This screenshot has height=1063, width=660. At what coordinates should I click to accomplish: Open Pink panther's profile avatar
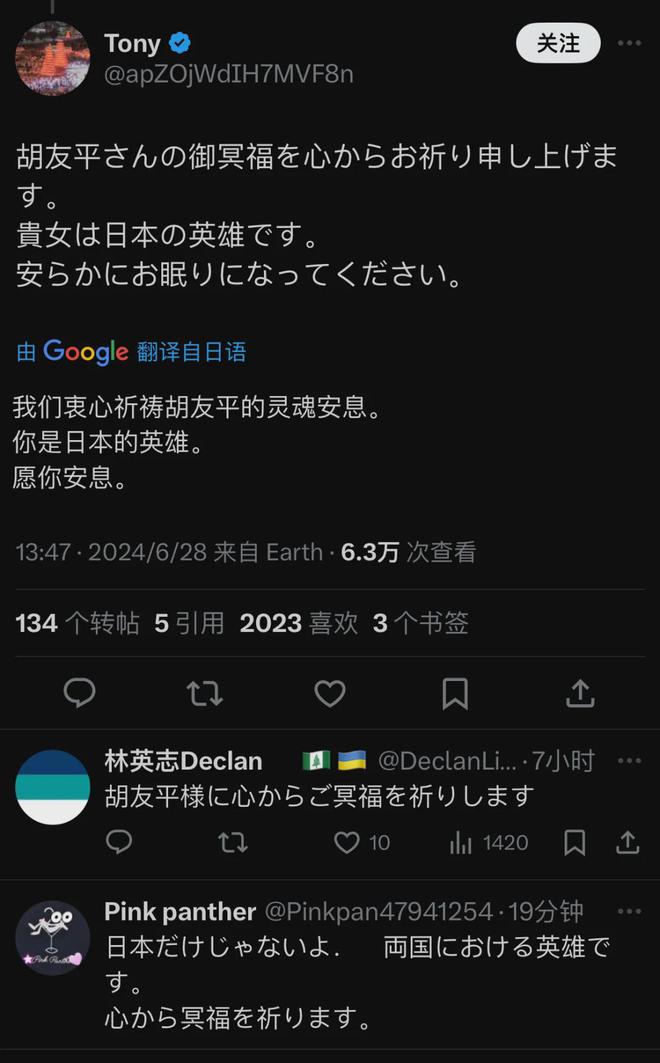point(53,938)
